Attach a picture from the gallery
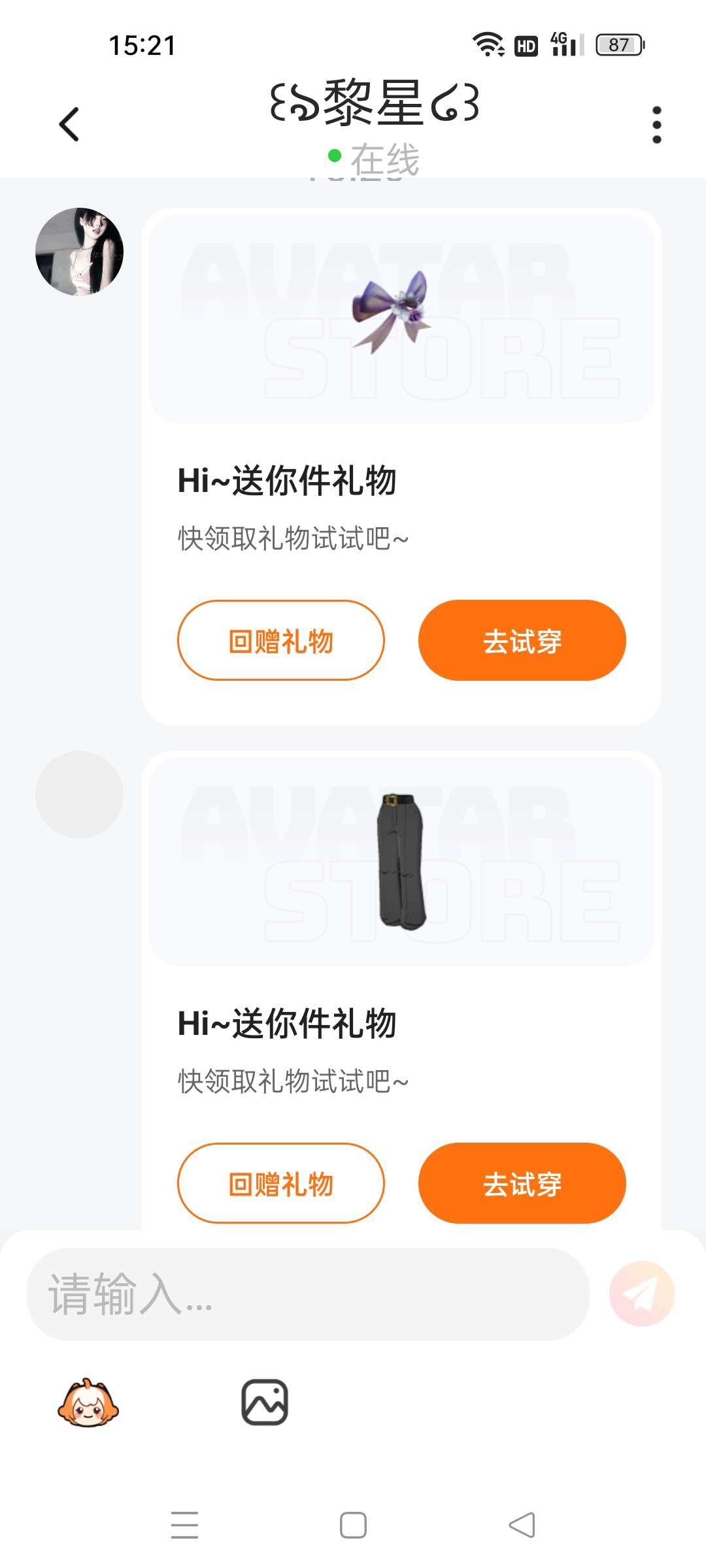 pyautogui.click(x=265, y=1402)
